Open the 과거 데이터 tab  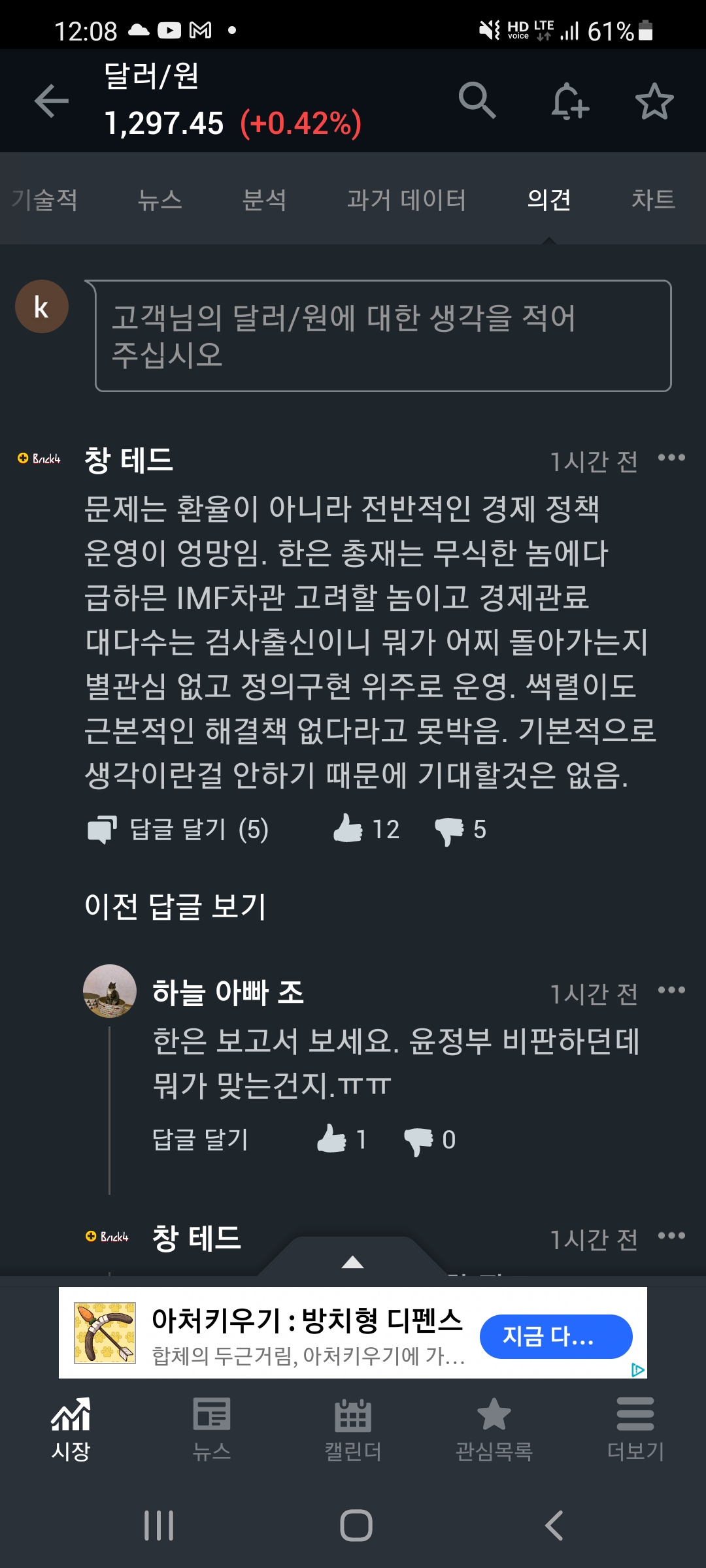(406, 199)
